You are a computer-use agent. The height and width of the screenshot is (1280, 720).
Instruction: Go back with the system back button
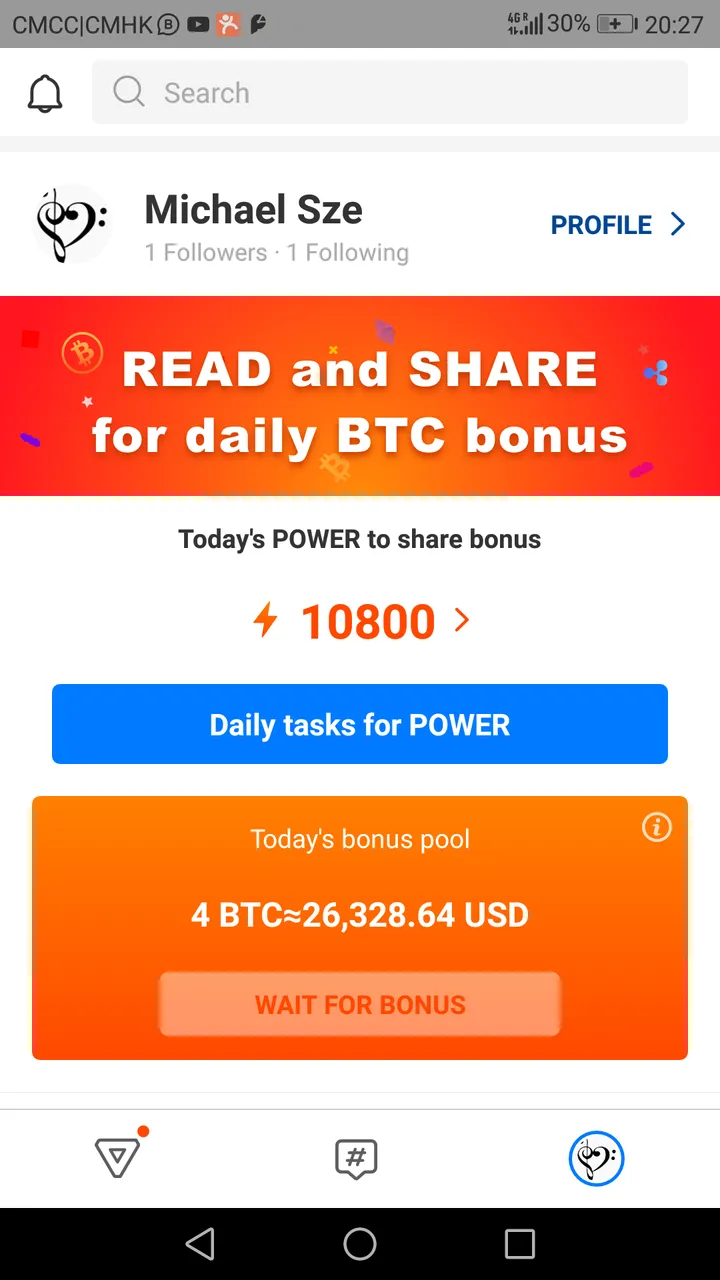200,1244
